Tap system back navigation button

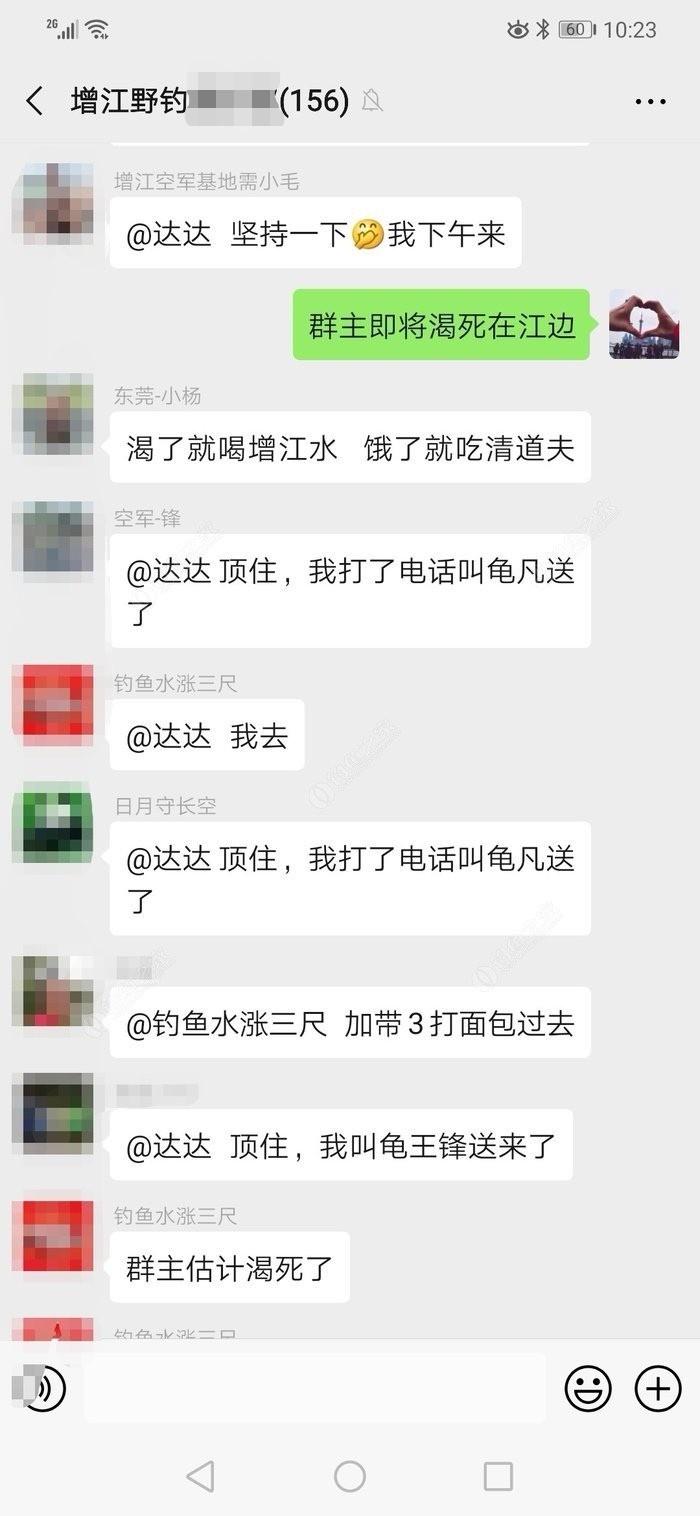(x=201, y=1476)
